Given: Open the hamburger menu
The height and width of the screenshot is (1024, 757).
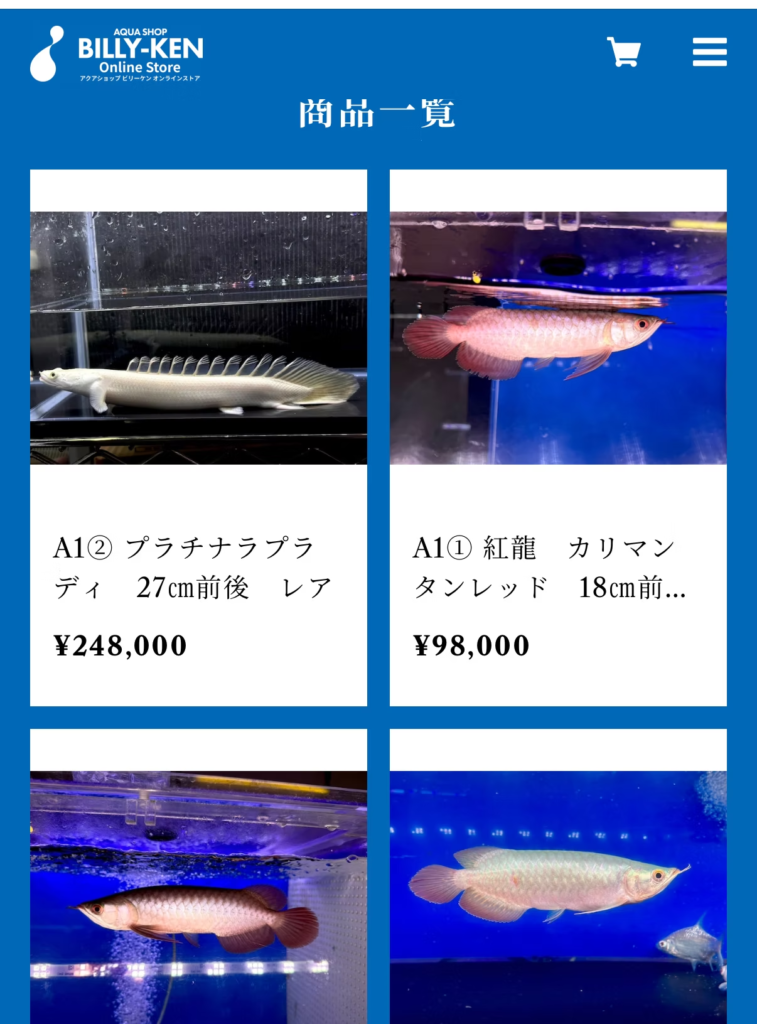Looking at the screenshot, I should tap(709, 52).
